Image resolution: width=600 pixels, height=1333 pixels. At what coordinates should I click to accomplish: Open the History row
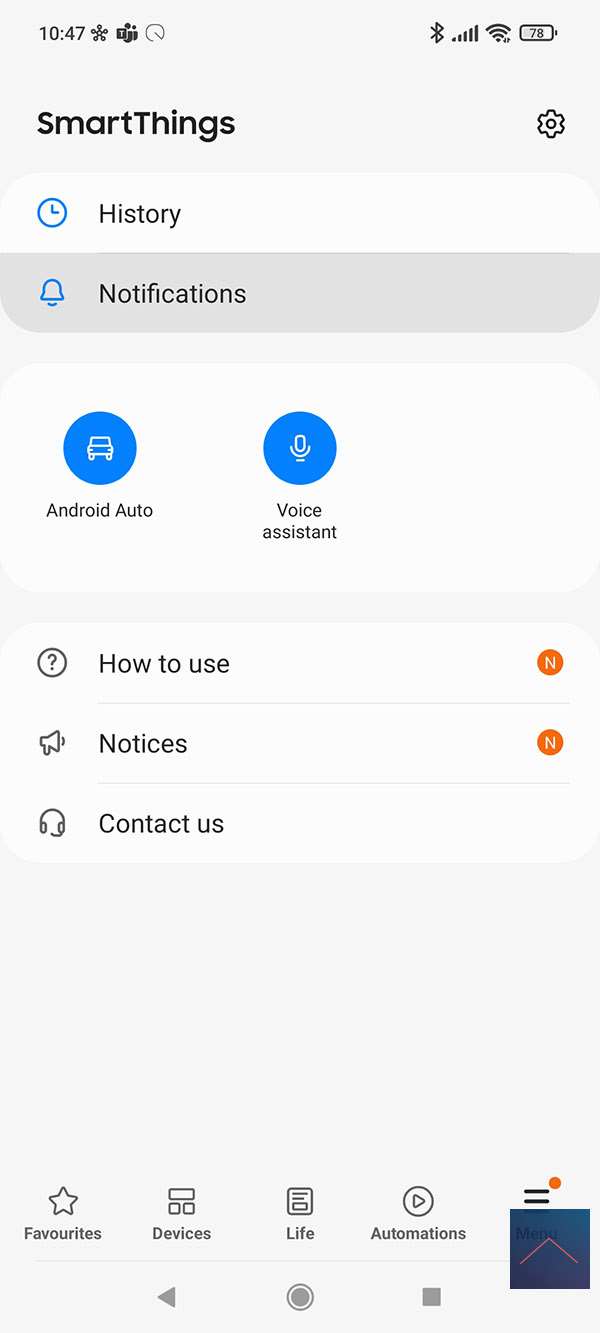coord(300,214)
